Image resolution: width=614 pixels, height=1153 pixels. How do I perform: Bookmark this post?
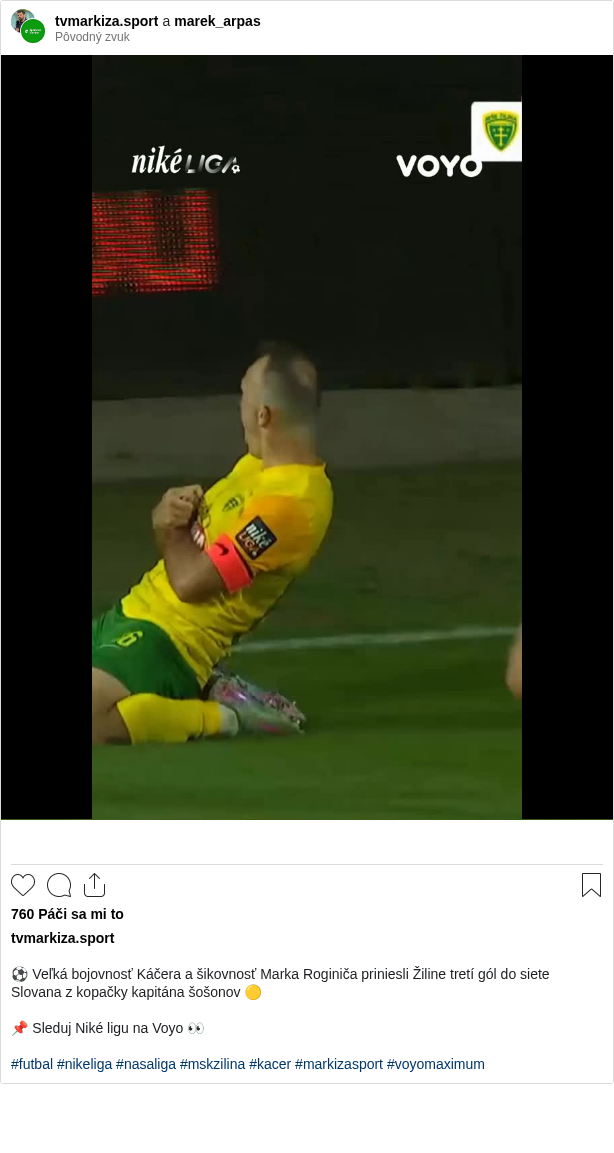(x=591, y=885)
